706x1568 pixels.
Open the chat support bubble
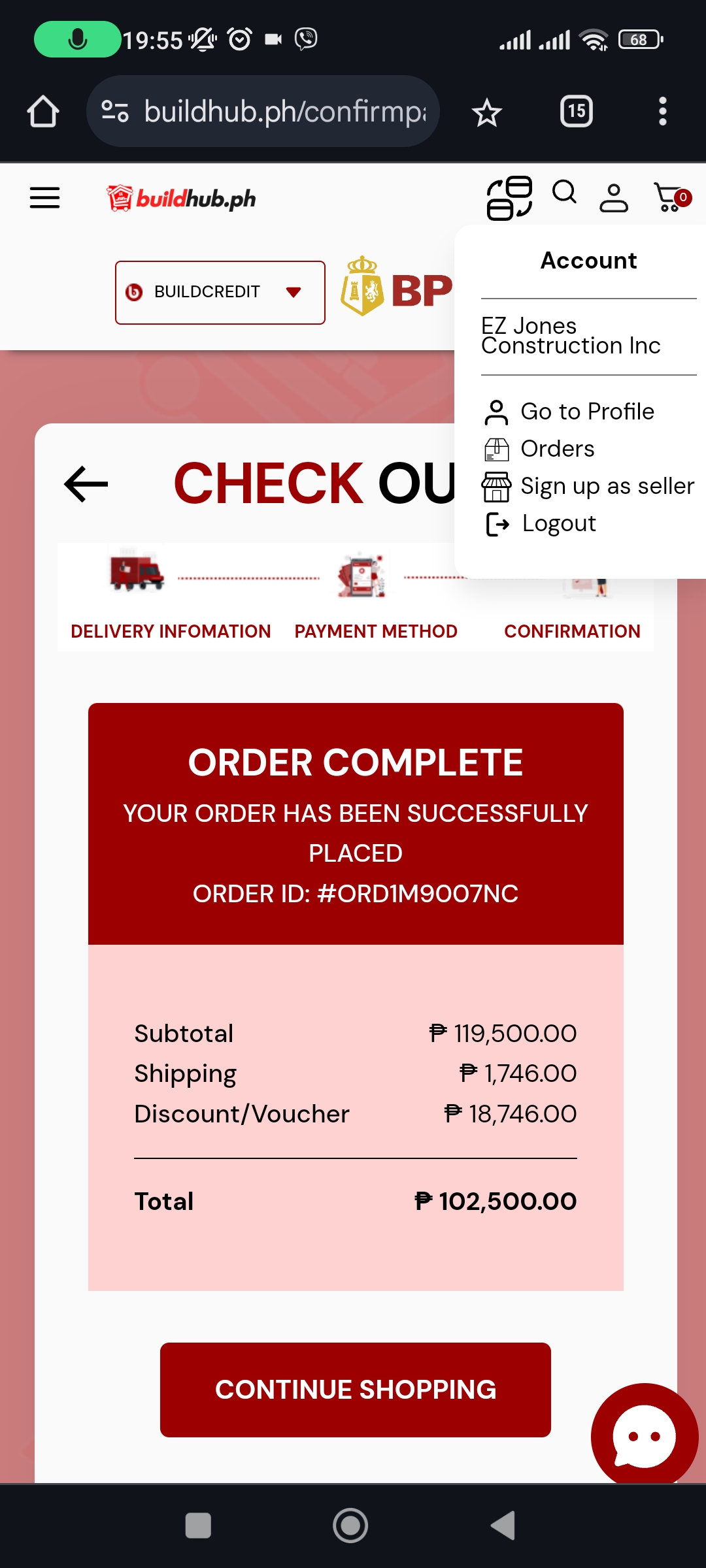tap(644, 1435)
